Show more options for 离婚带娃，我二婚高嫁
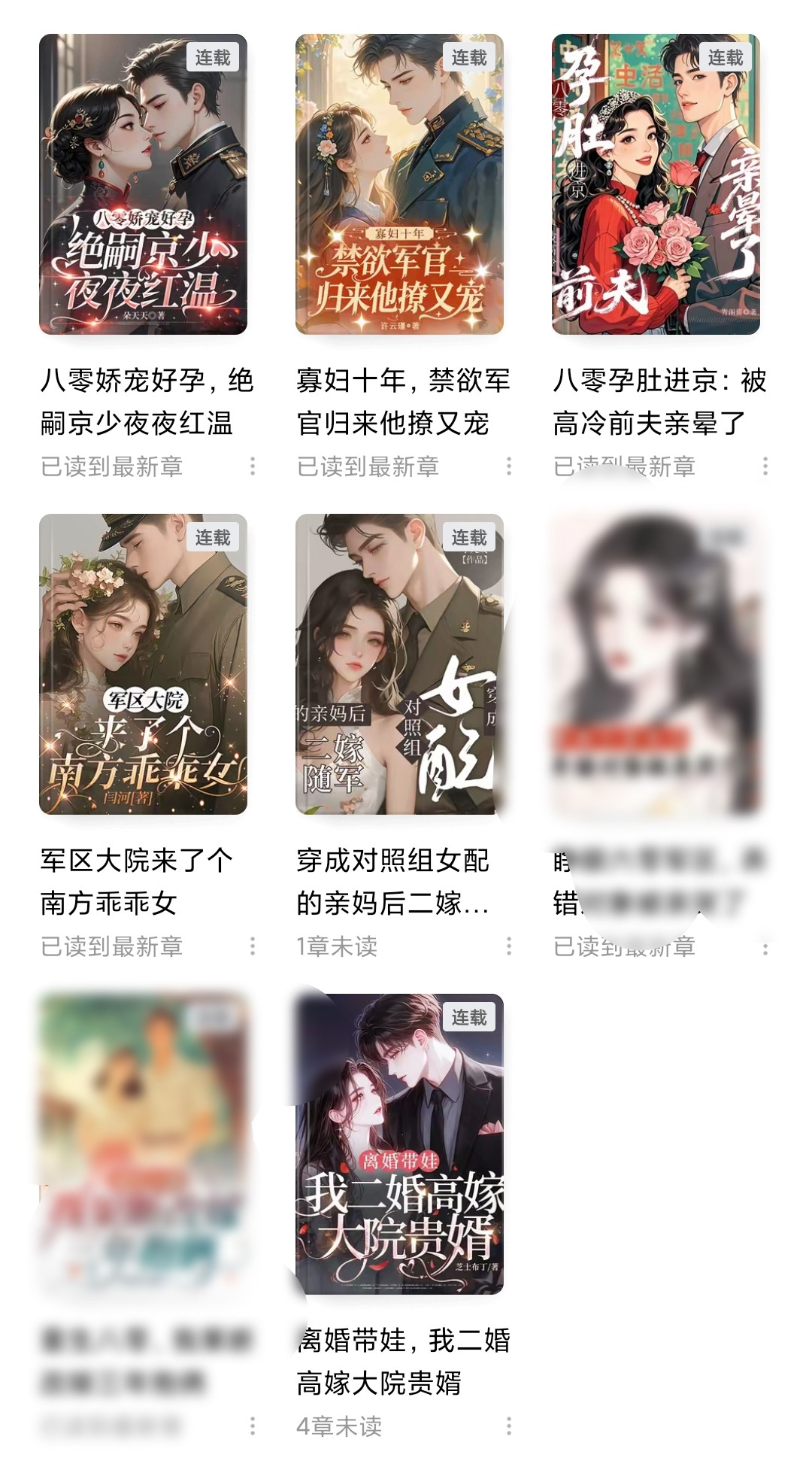The height and width of the screenshot is (1473, 812). (509, 1426)
